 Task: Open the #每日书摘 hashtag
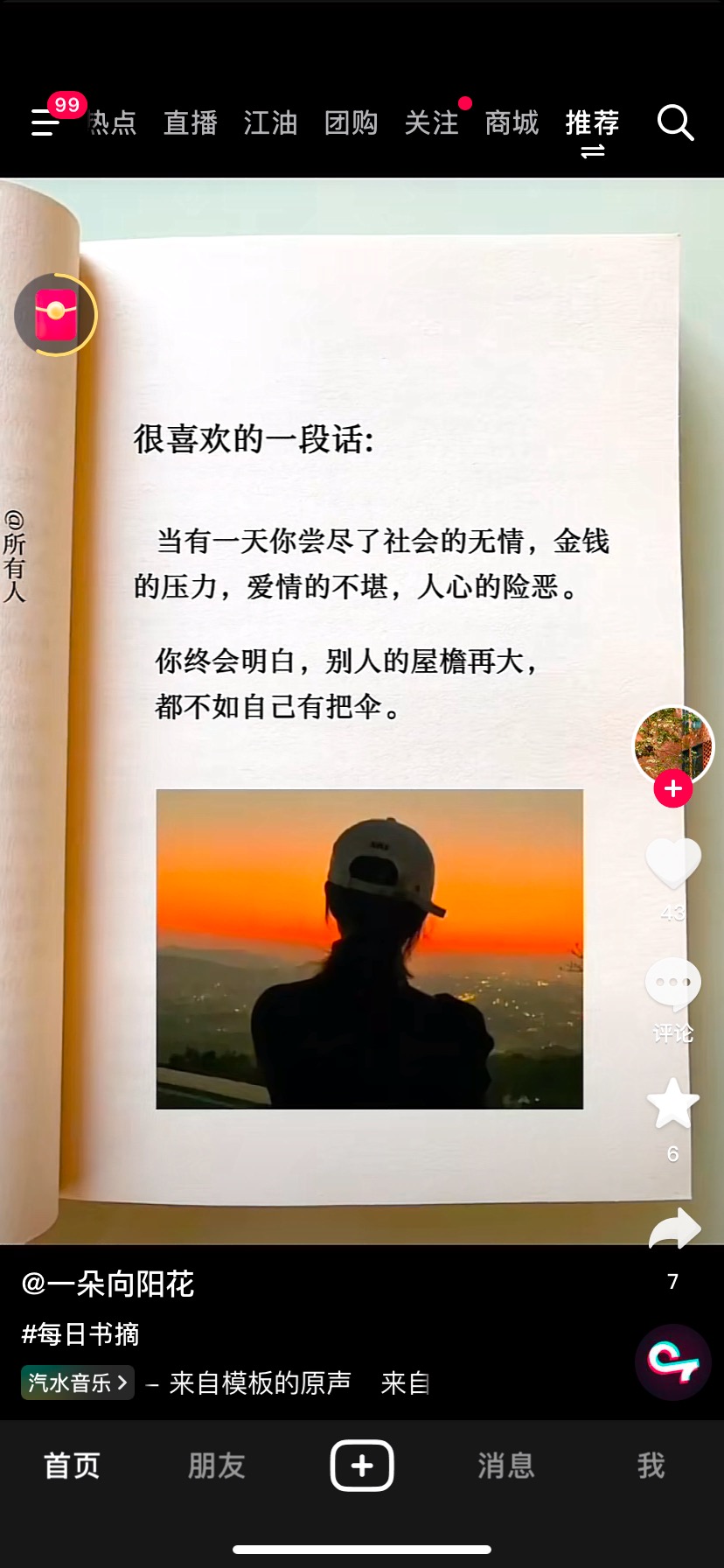(x=80, y=1334)
